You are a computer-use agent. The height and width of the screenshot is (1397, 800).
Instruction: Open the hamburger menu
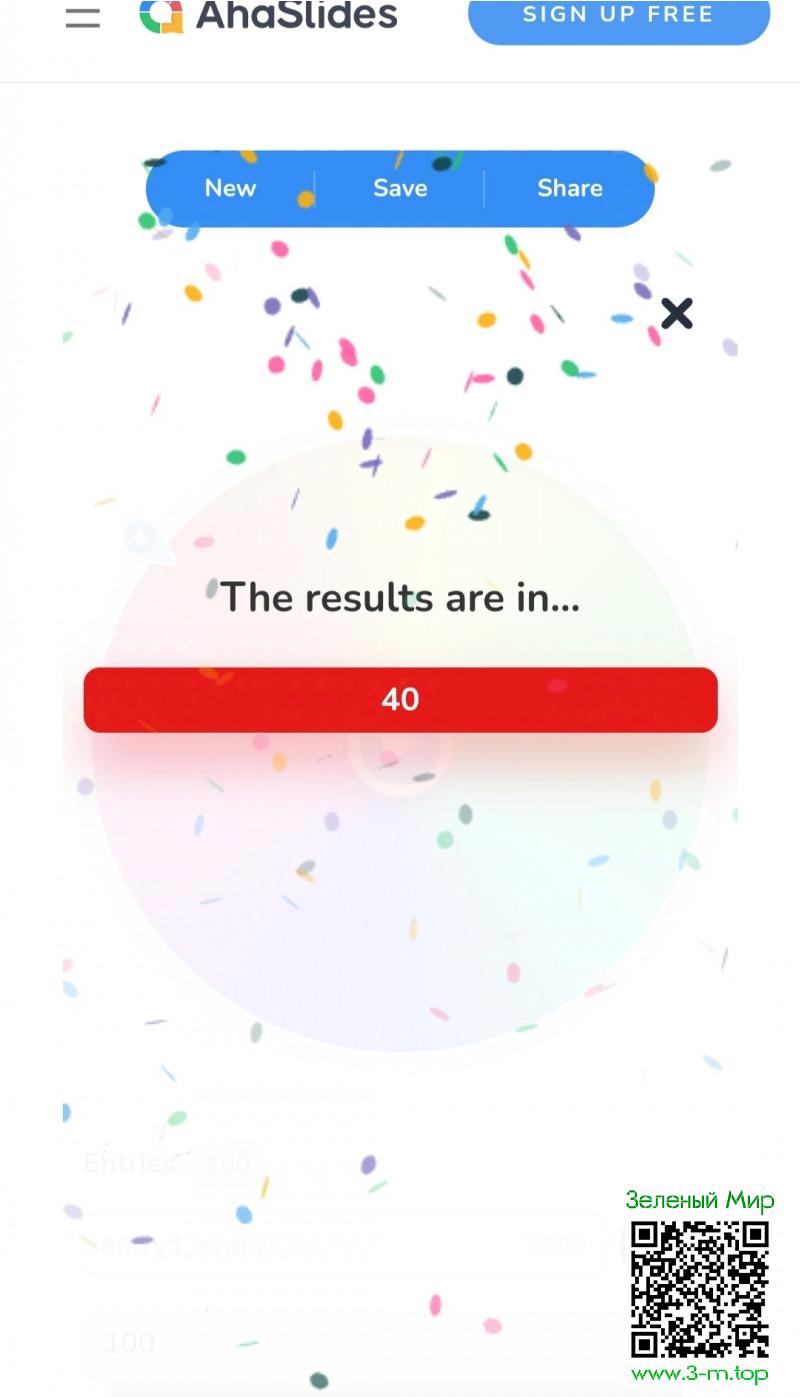click(x=83, y=17)
